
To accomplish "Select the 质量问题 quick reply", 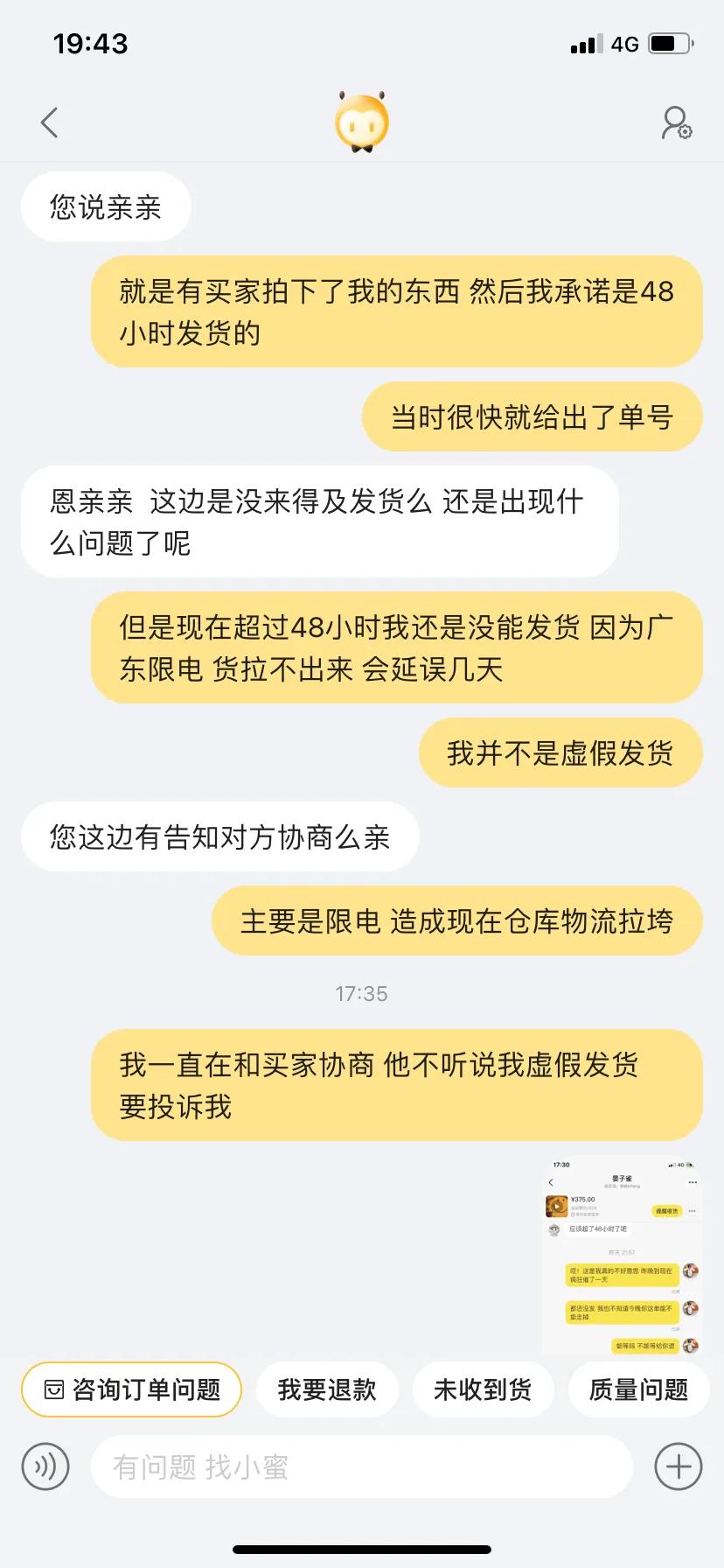I will [x=638, y=1389].
